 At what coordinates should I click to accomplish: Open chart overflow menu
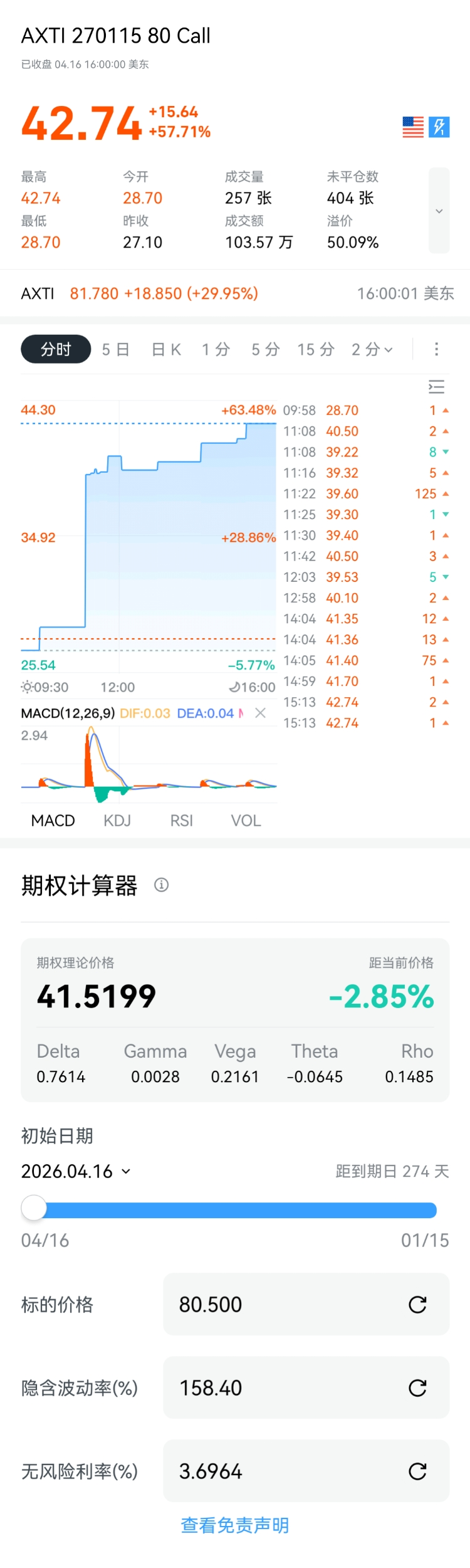pyautogui.click(x=436, y=349)
